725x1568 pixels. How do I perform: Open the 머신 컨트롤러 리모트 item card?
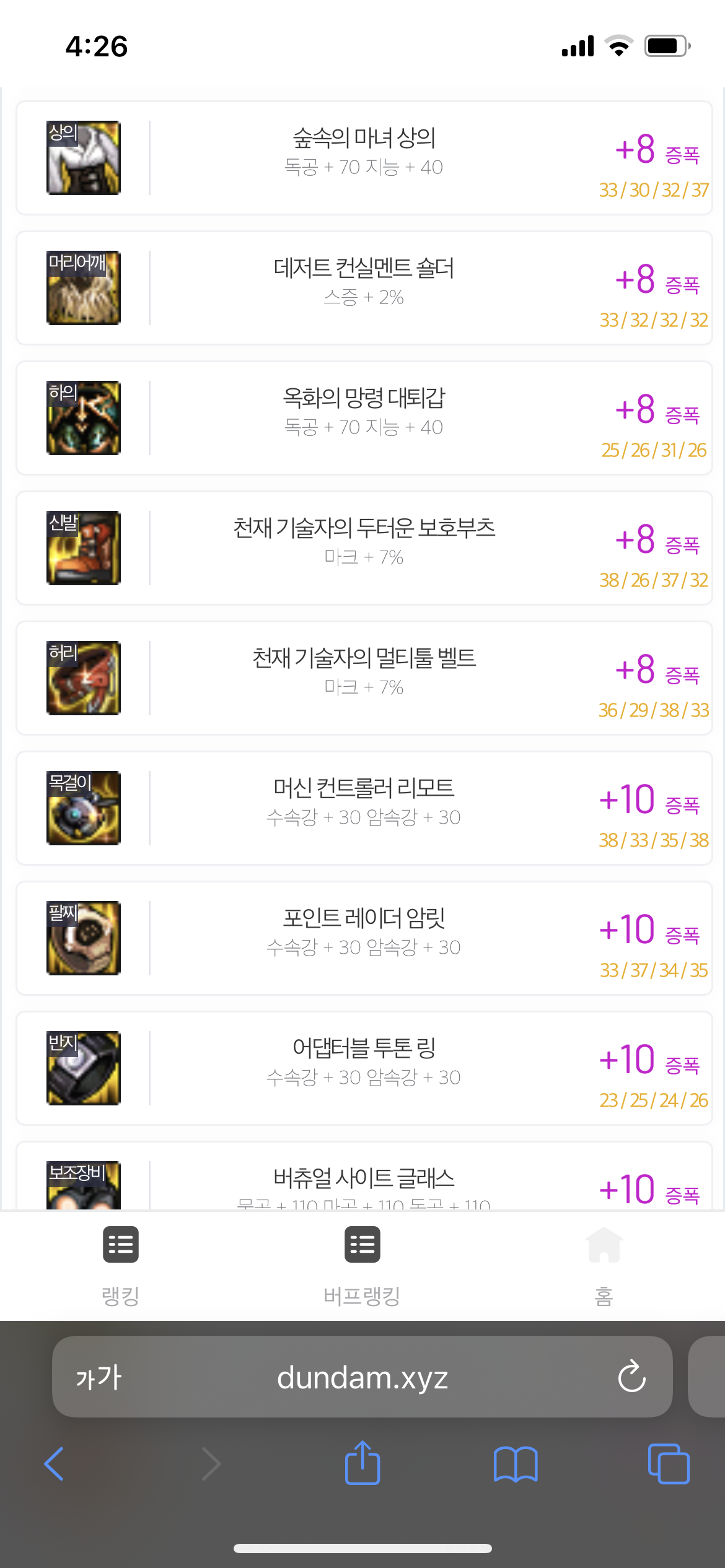[364, 808]
